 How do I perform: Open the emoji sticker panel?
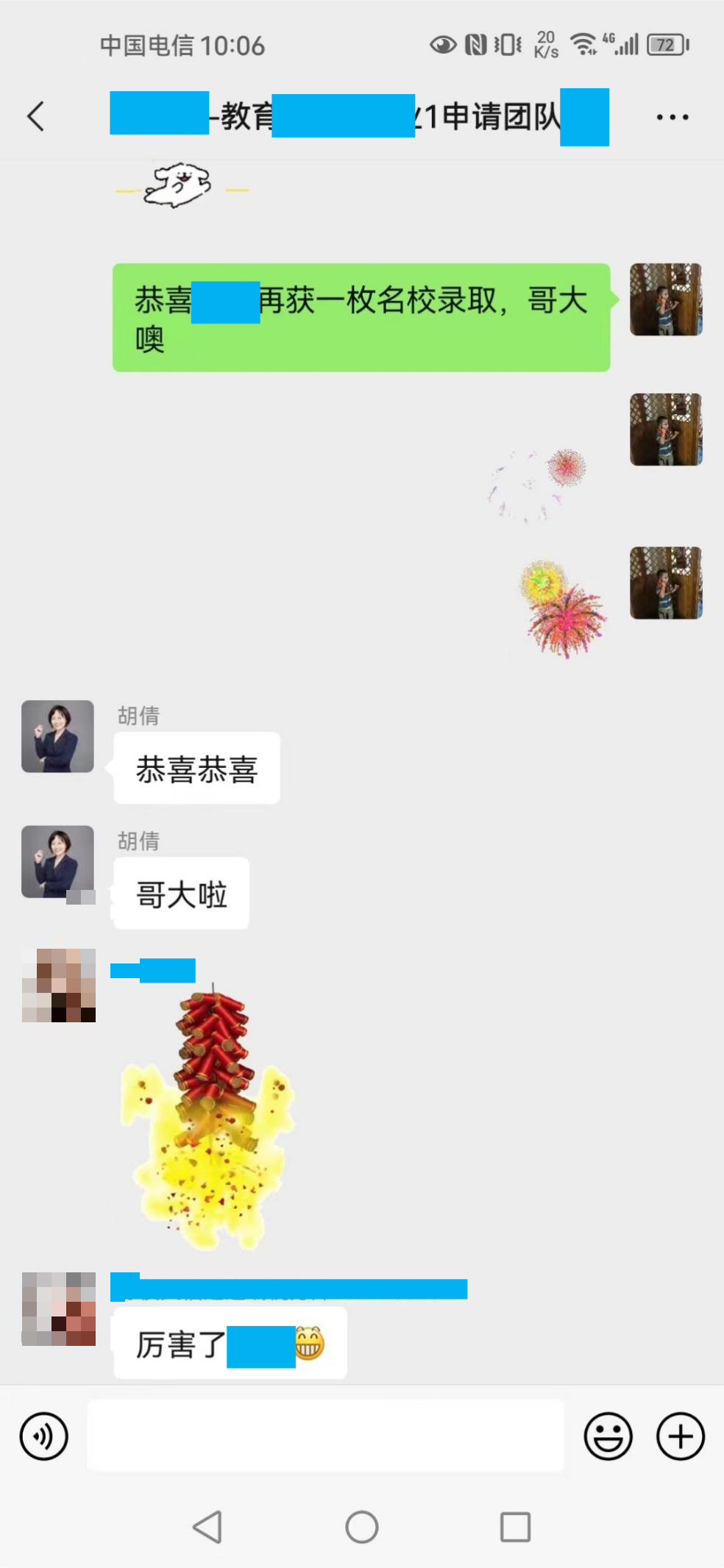[x=608, y=1436]
